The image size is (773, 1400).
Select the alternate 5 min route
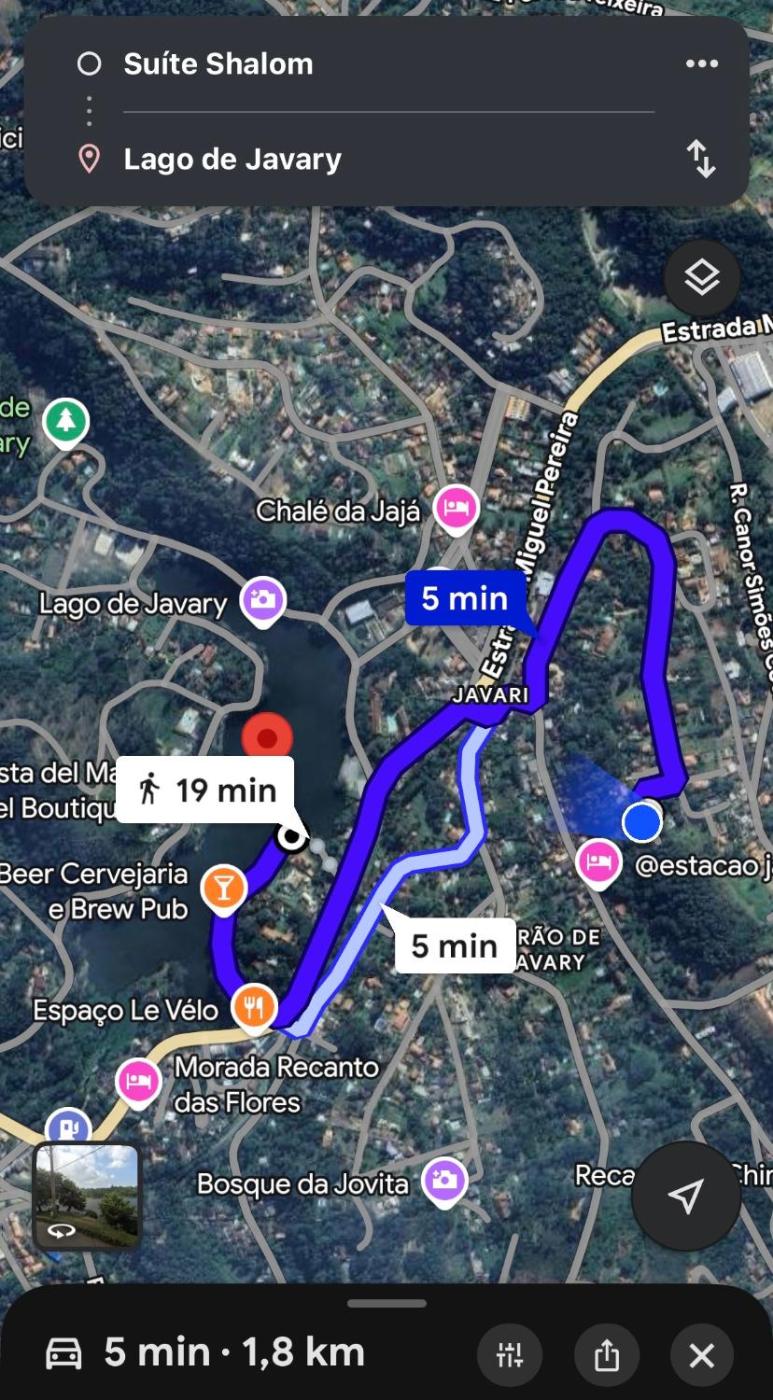click(454, 945)
